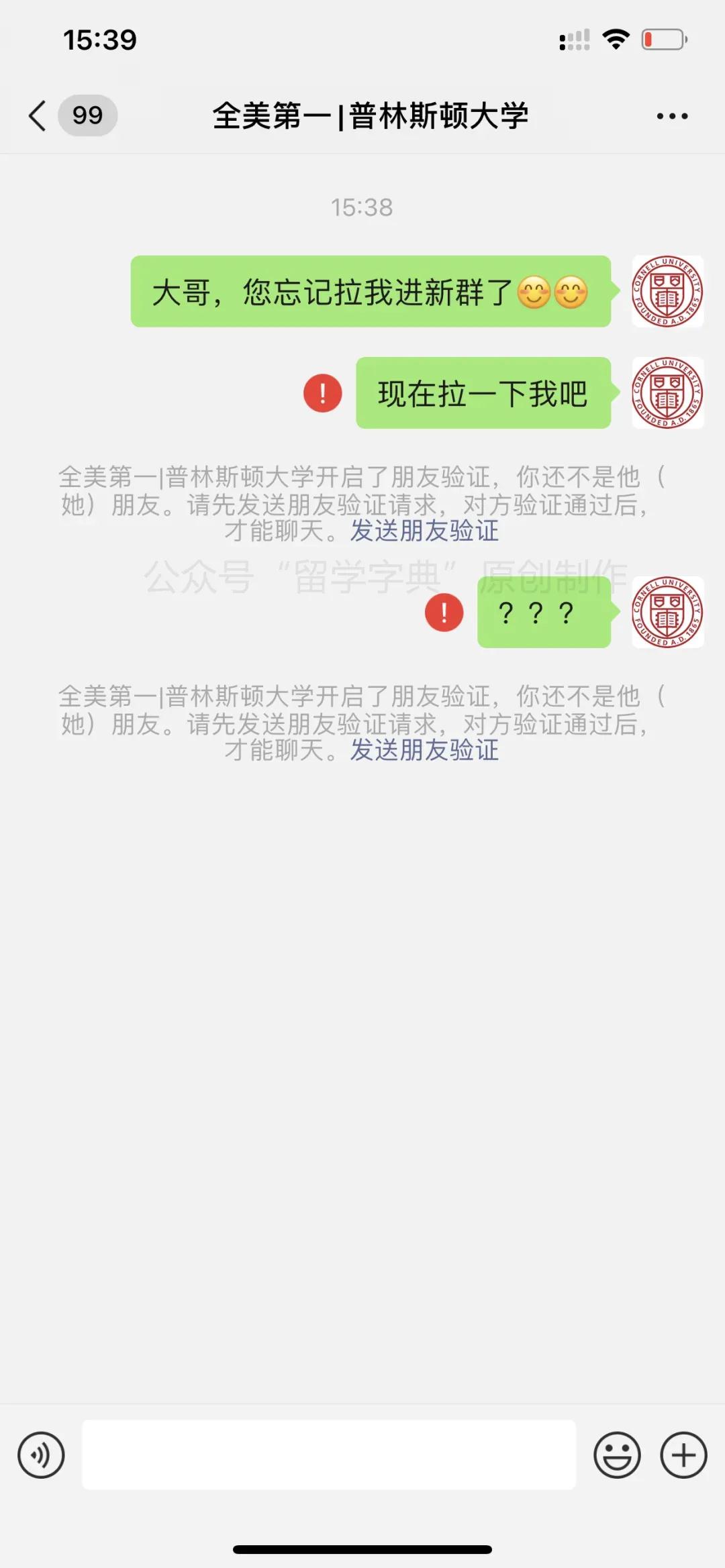725x1568 pixels.
Task: Open chat settings via the three-dot icon
Action: (x=671, y=115)
